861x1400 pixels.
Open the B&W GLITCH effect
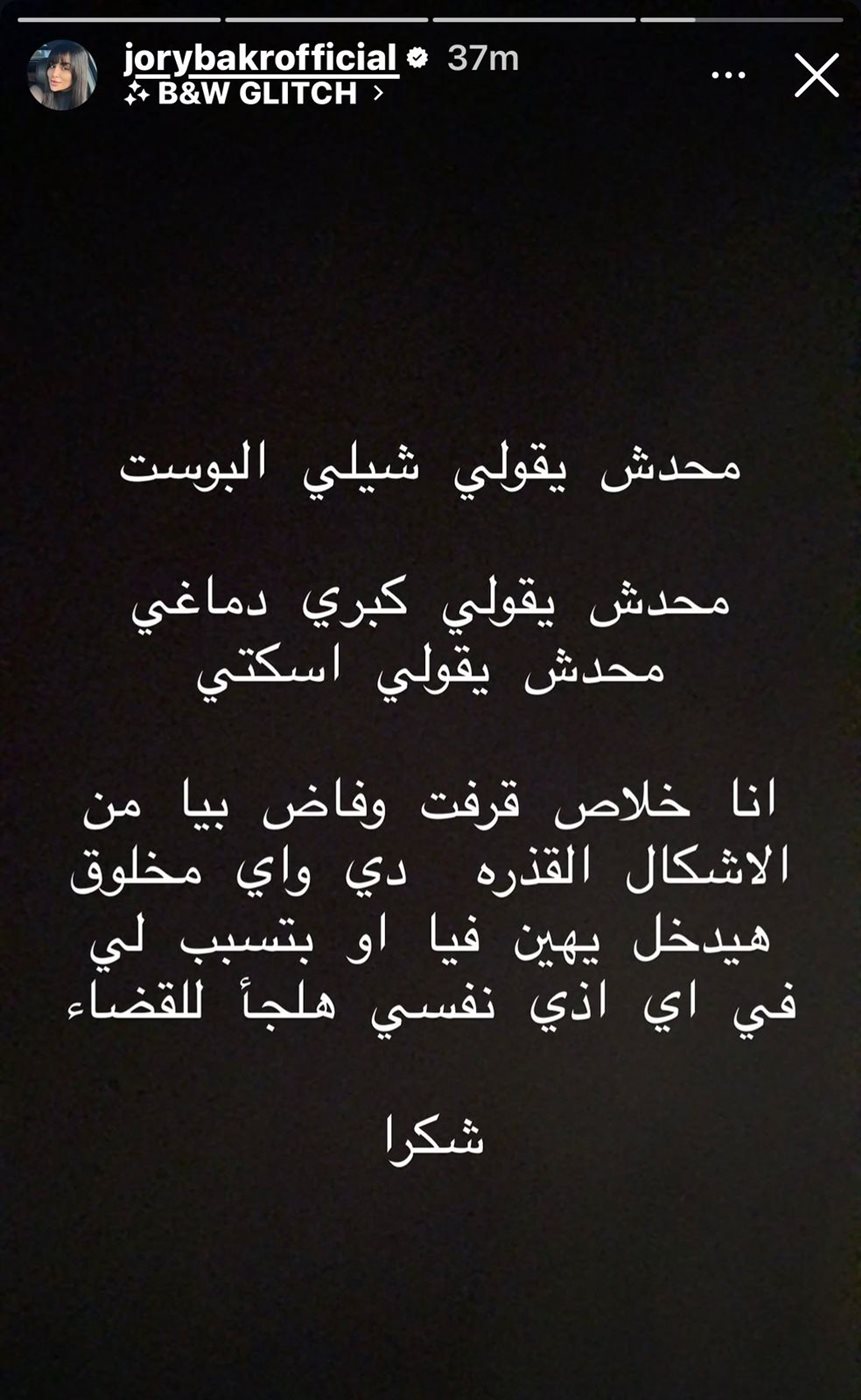pyautogui.click(x=255, y=93)
